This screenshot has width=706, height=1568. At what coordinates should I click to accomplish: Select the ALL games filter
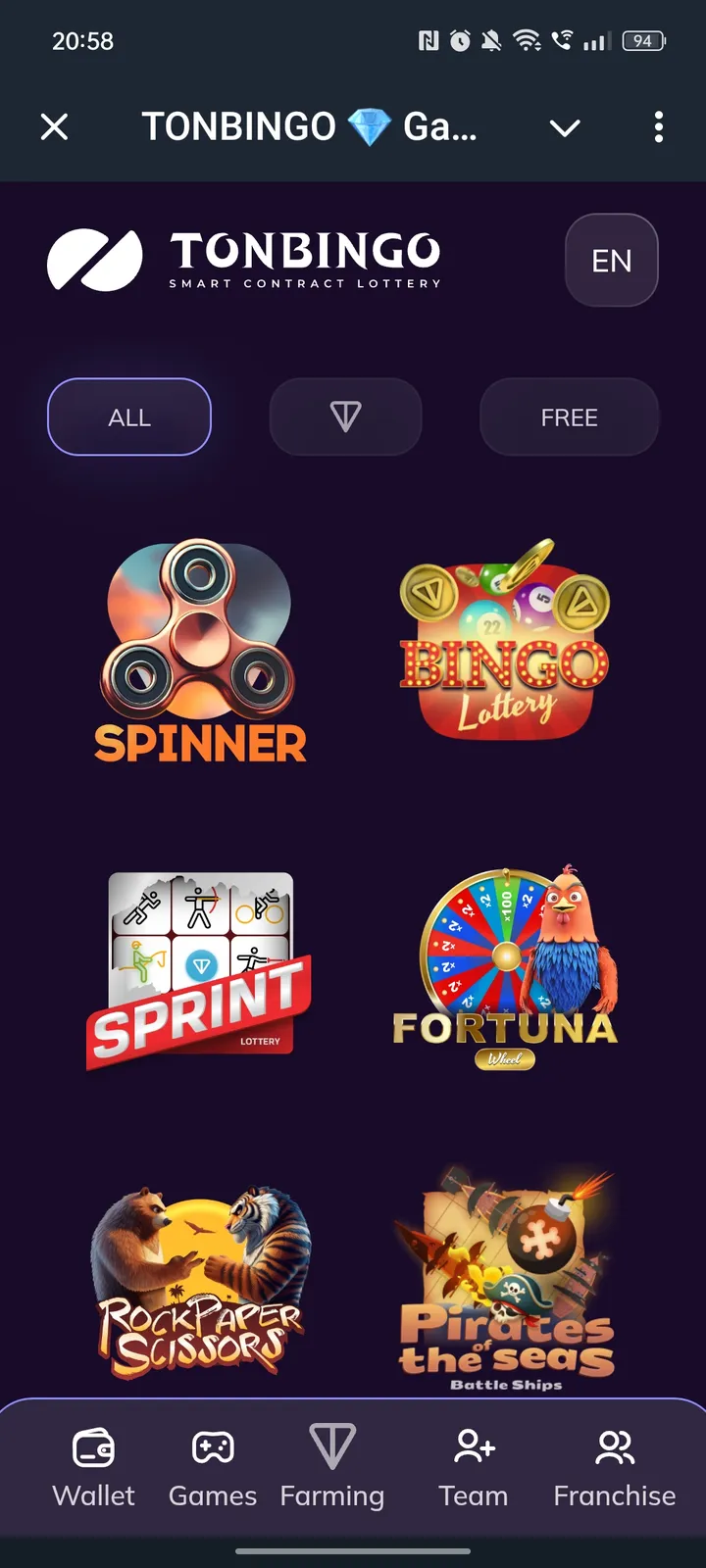tap(128, 416)
